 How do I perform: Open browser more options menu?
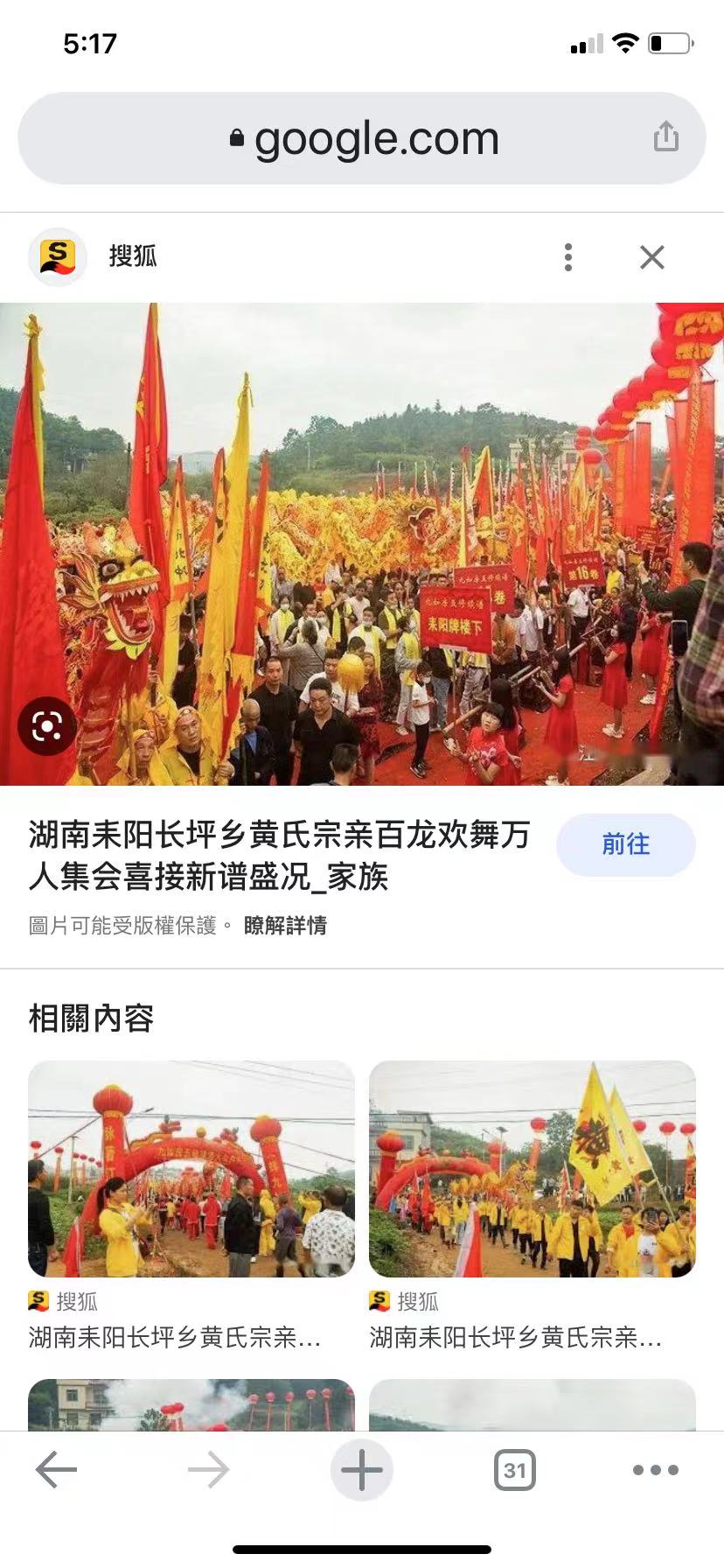pos(655,1469)
